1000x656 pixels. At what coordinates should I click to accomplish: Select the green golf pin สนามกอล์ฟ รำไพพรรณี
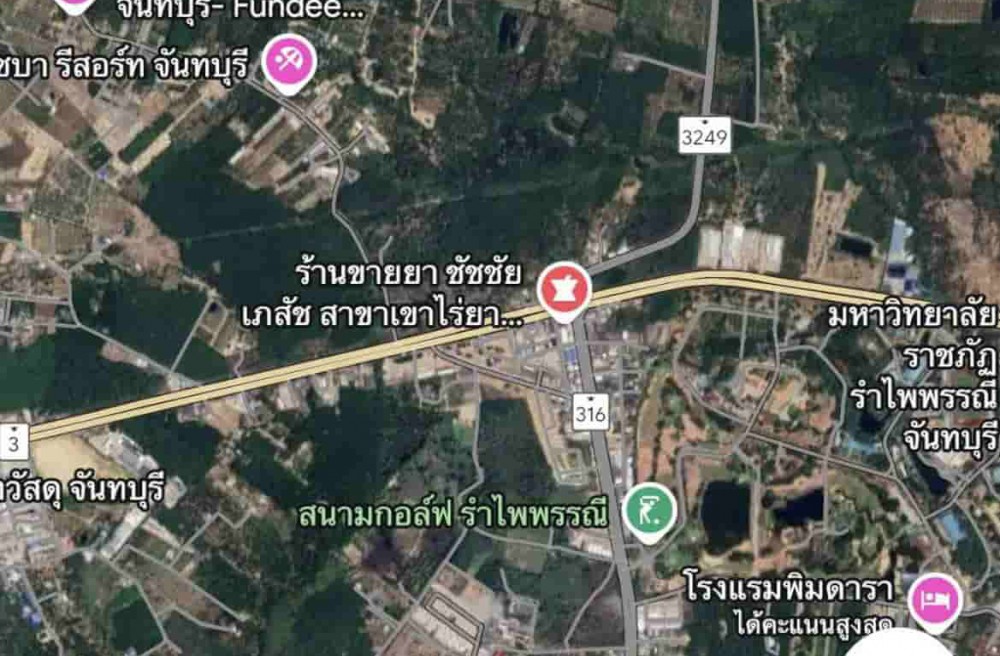pyautogui.click(x=649, y=513)
